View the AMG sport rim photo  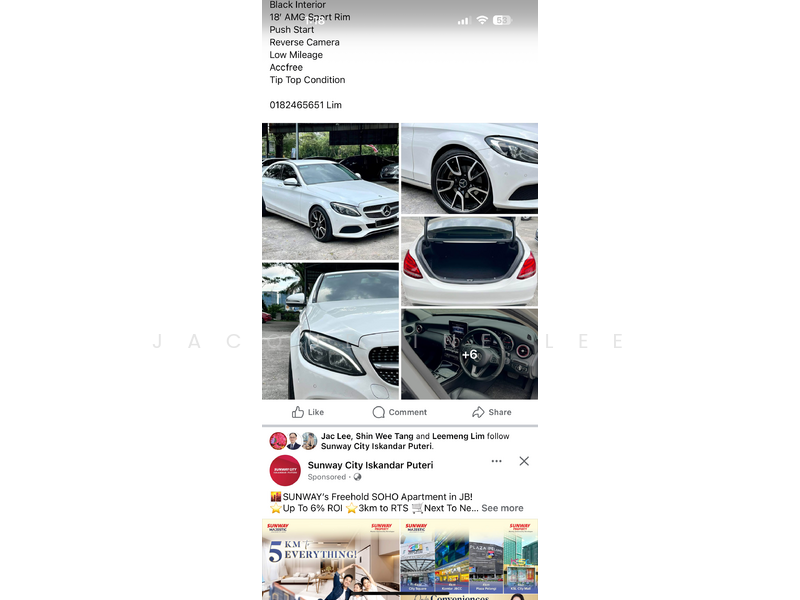[469, 168]
